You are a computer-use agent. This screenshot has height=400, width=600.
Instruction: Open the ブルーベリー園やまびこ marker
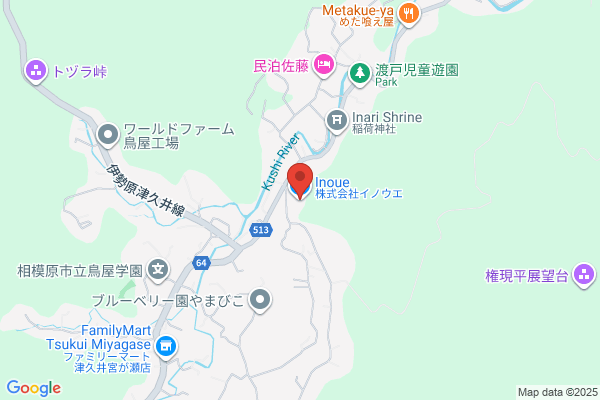click(260, 299)
